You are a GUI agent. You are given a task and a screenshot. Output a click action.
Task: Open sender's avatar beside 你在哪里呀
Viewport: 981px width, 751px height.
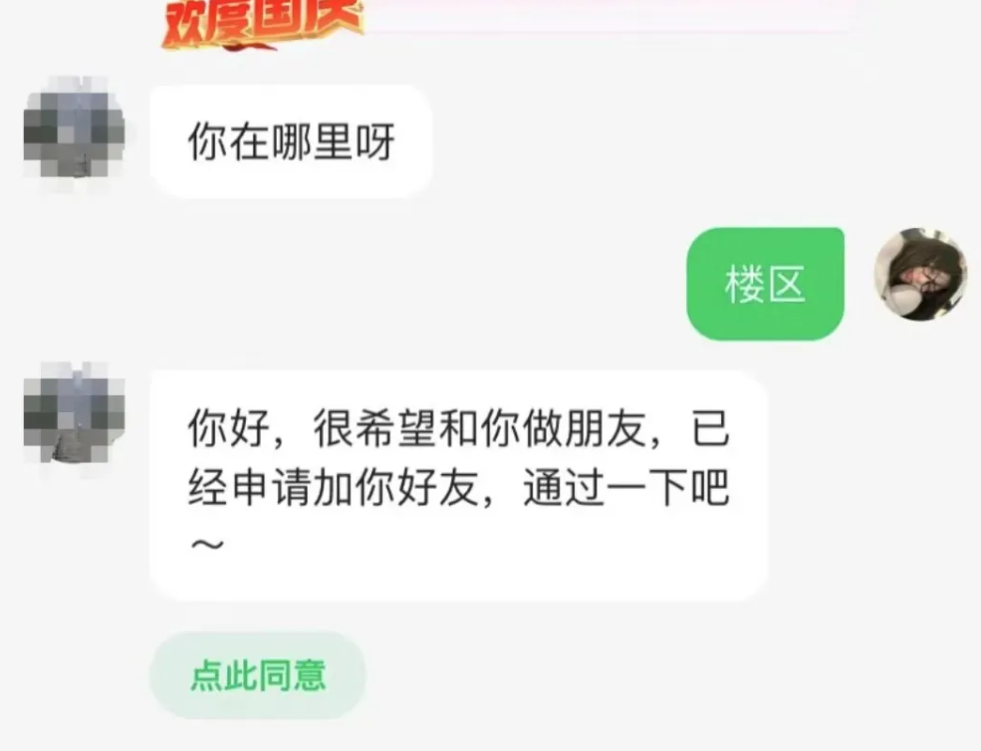point(74,128)
